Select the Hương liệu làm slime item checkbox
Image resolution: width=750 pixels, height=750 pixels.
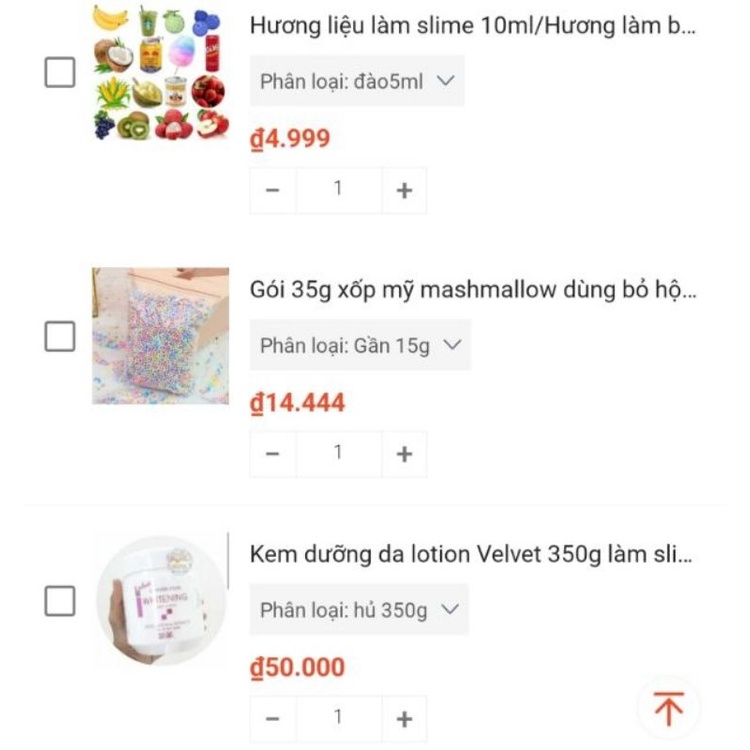pos(60,72)
